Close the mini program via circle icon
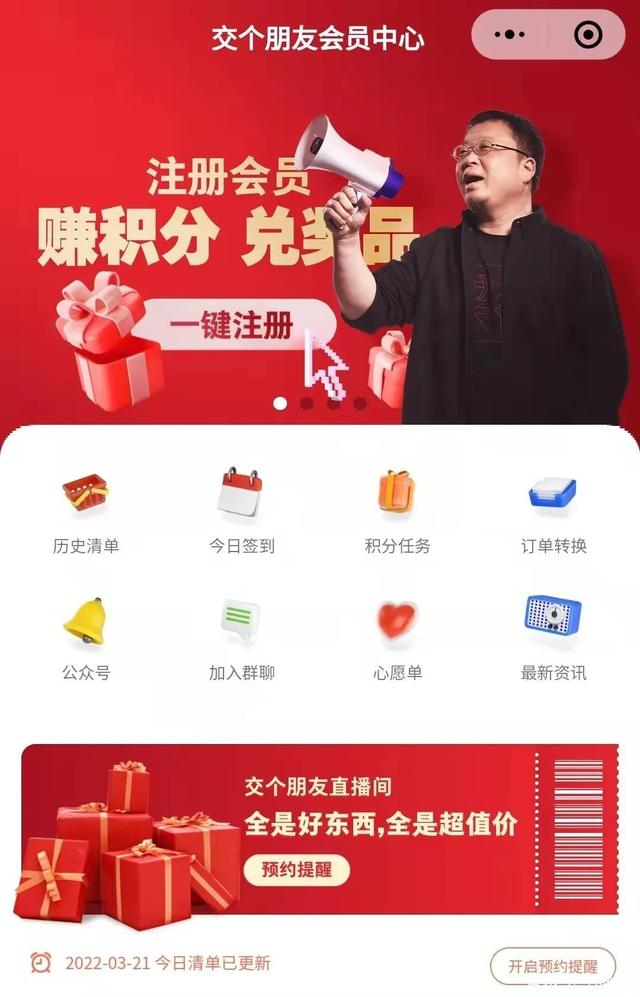The image size is (640, 997). 589,35
